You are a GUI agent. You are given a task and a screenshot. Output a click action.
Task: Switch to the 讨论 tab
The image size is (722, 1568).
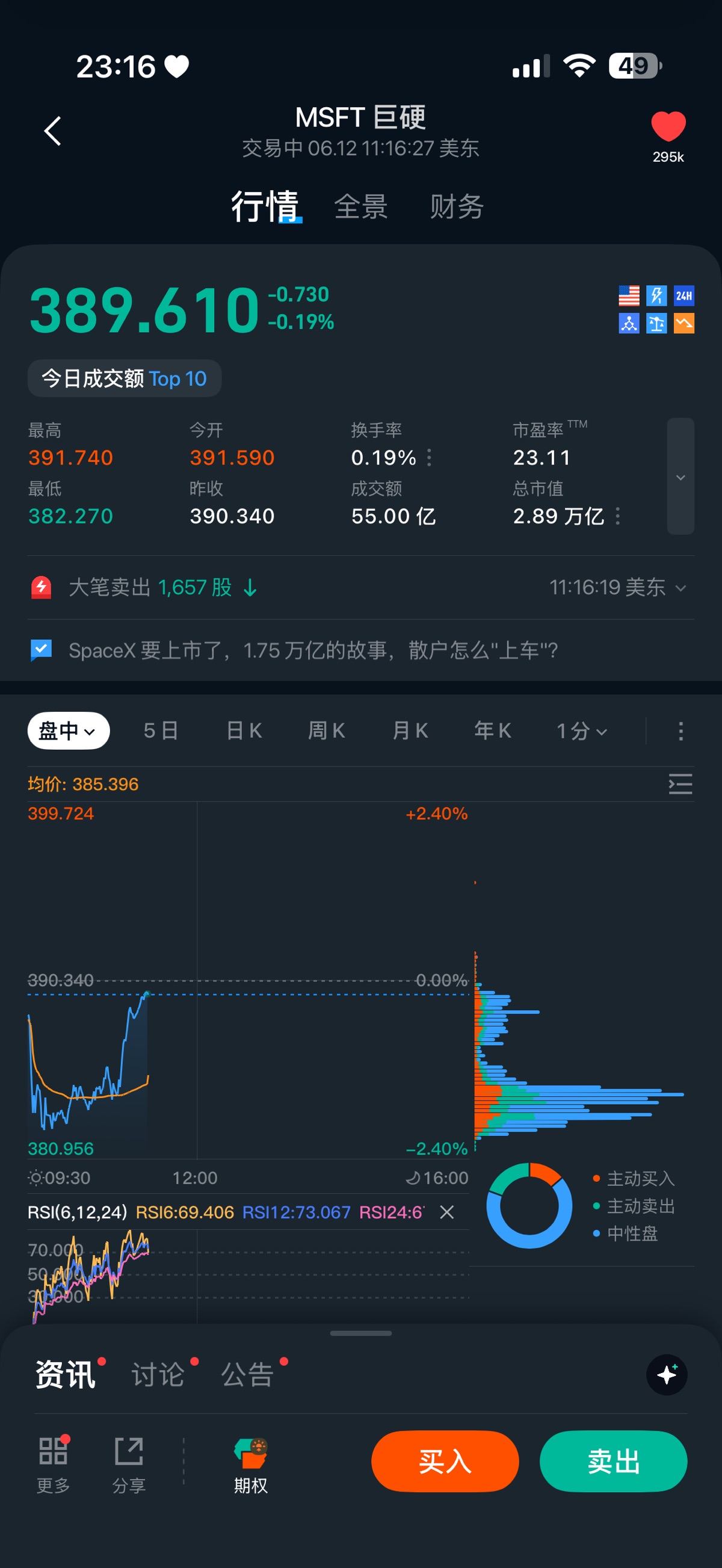click(158, 1374)
